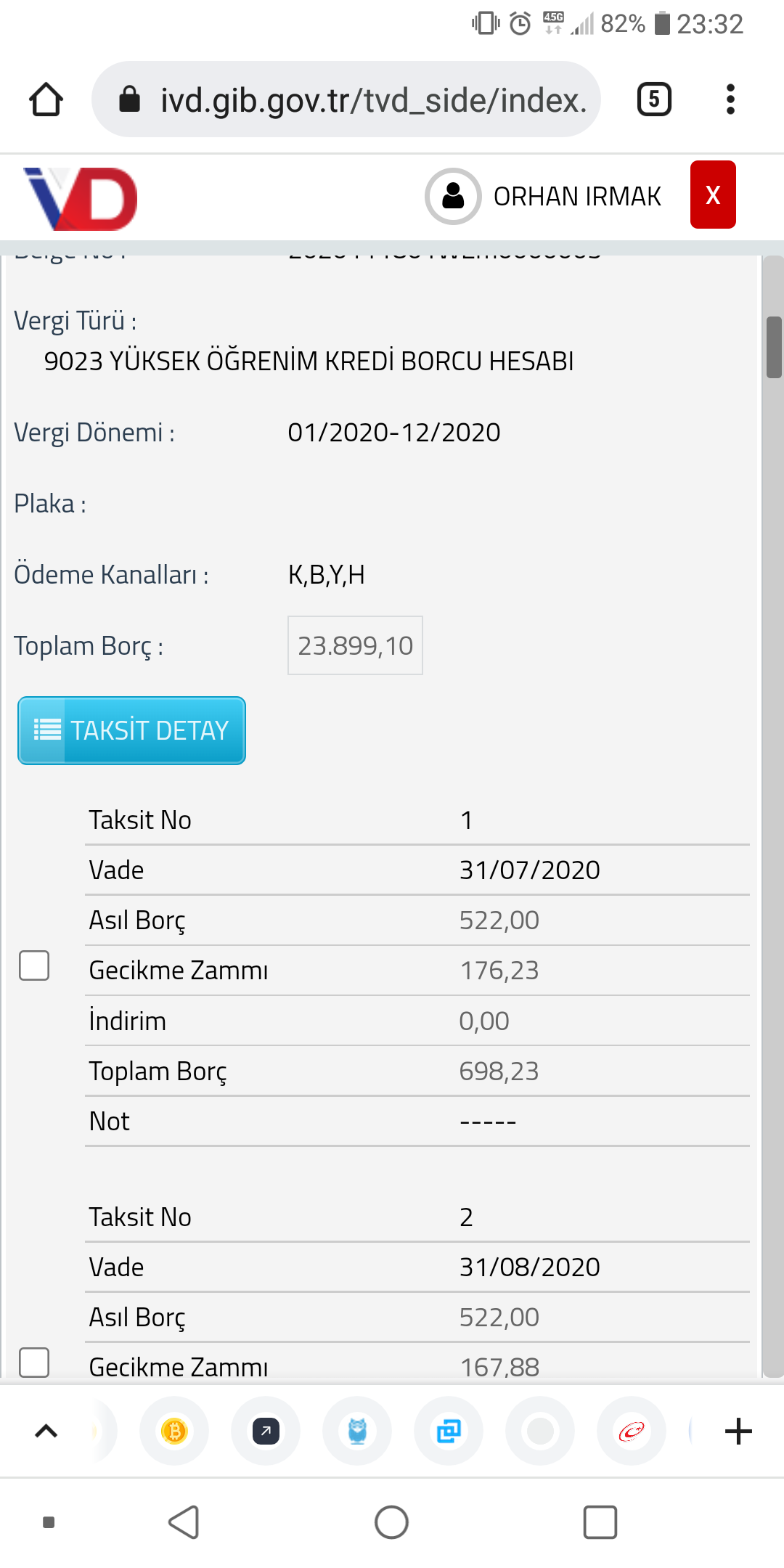
Task: Tap the TAKSİT DETAY button
Action: tap(131, 730)
